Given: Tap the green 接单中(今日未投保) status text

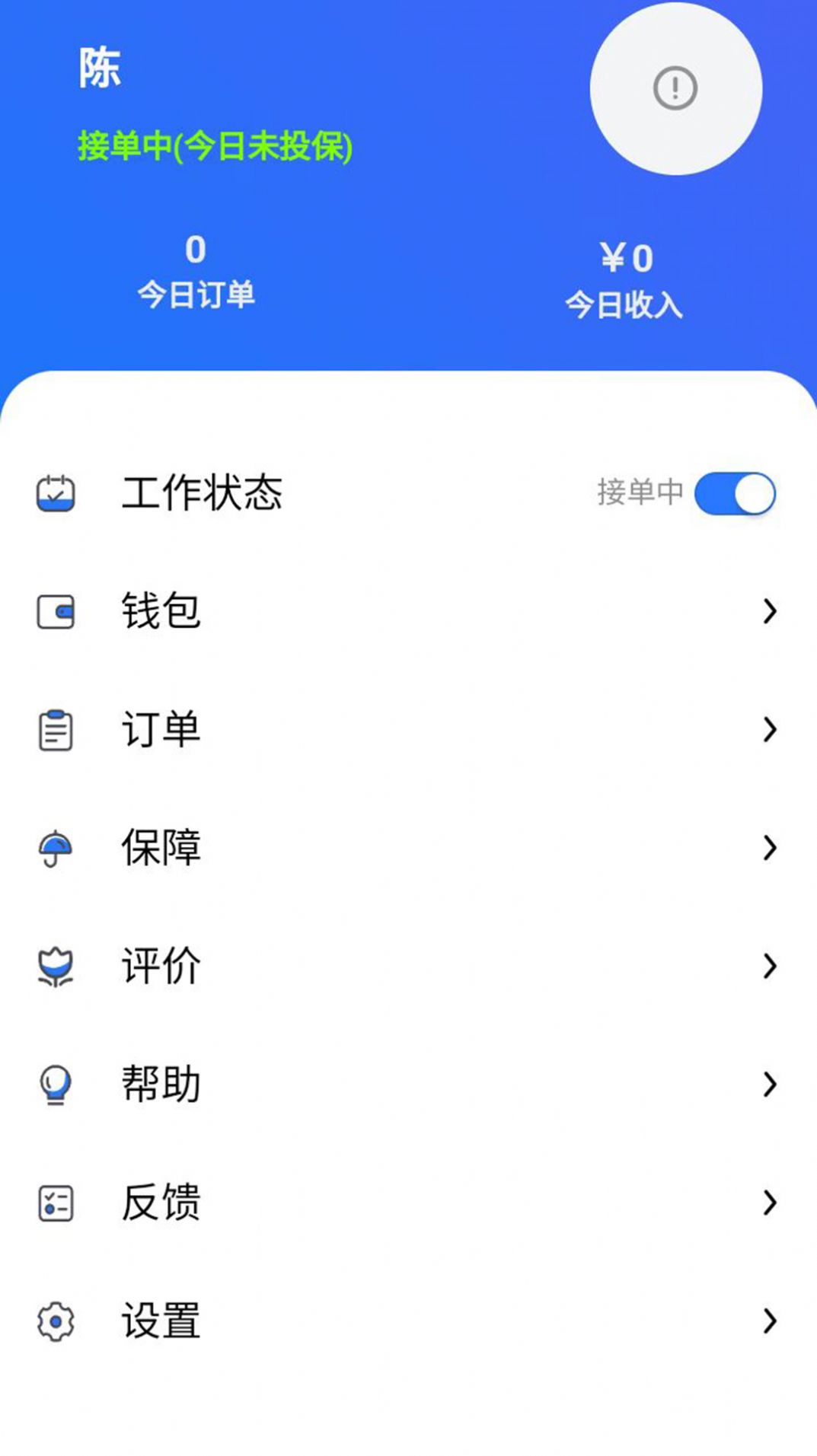Looking at the screenshot, I should point(215,146).
